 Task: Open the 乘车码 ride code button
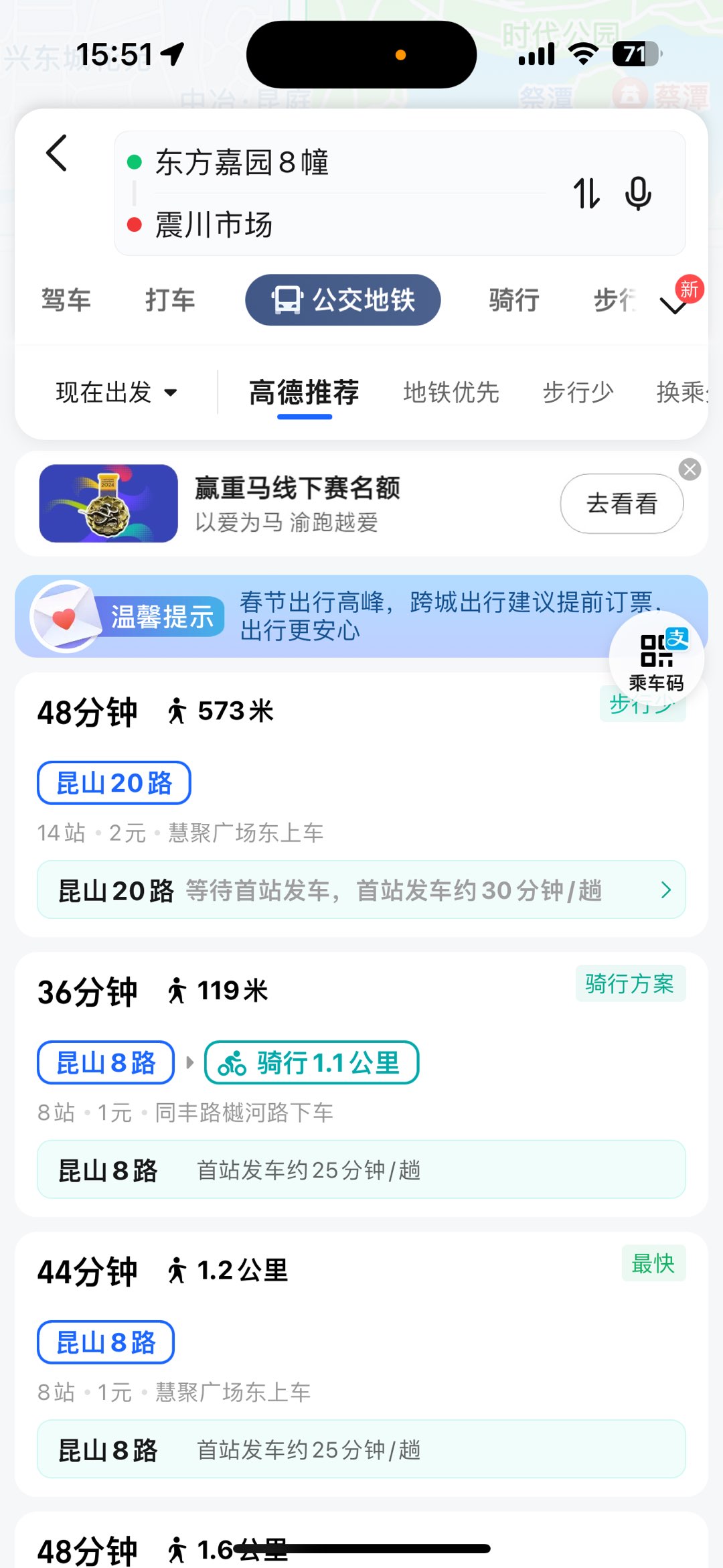[656, 660]
